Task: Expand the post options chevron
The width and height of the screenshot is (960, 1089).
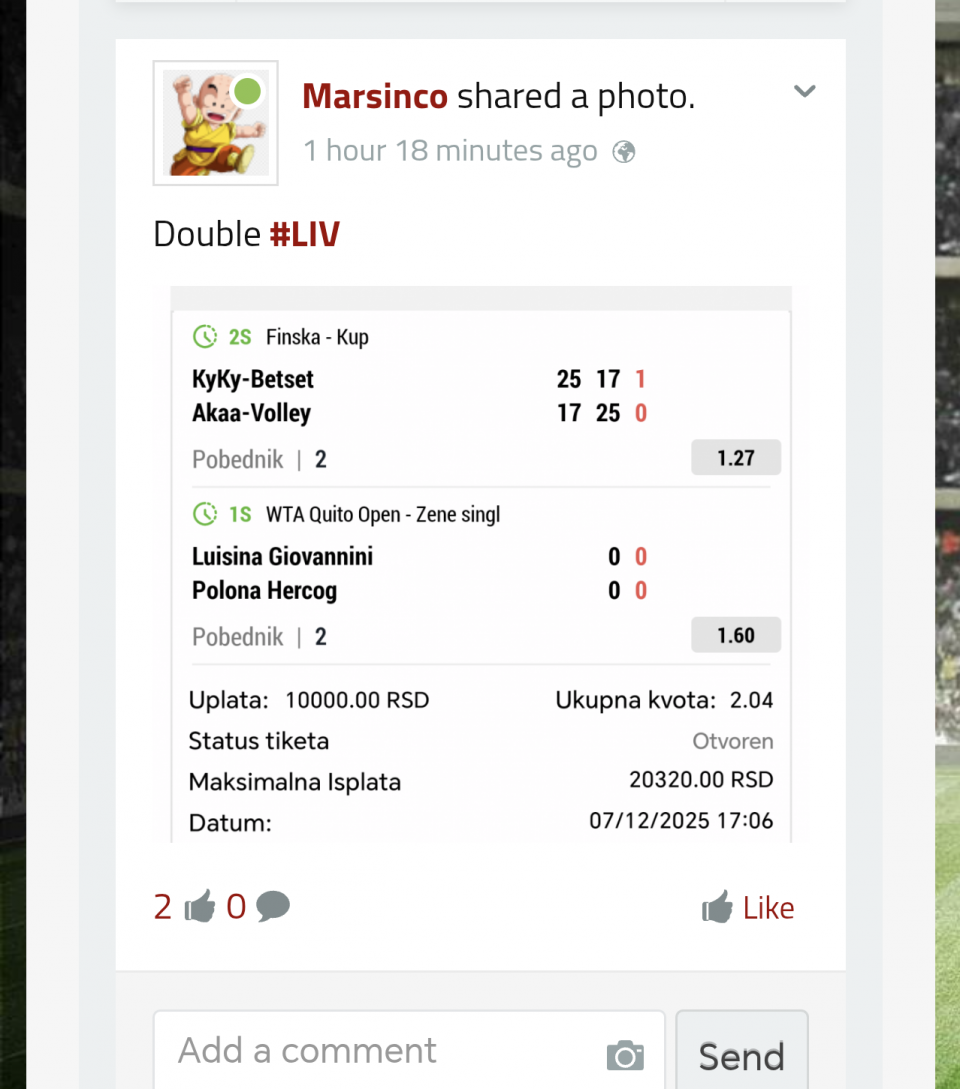Action: [x=804, y=92]
